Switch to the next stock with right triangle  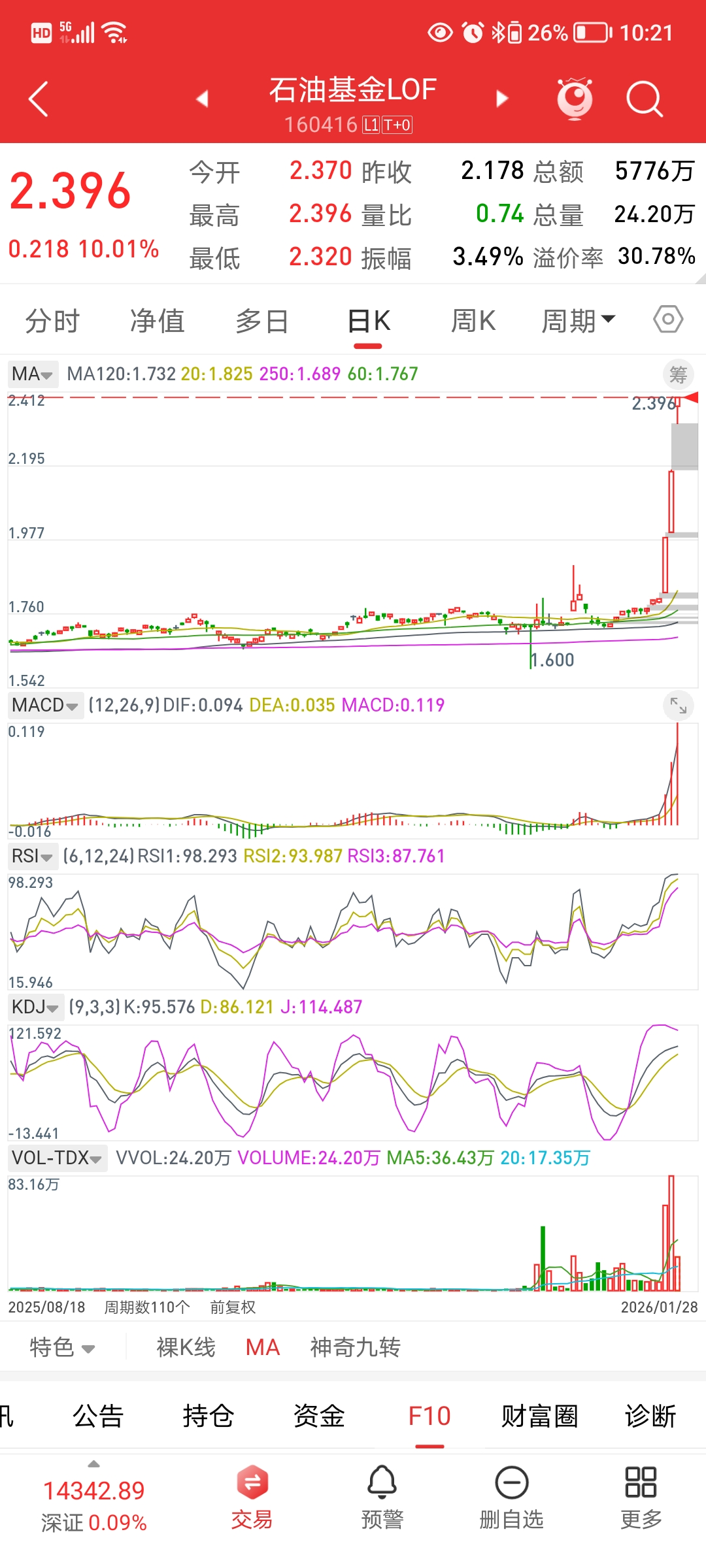coord(502,99)
